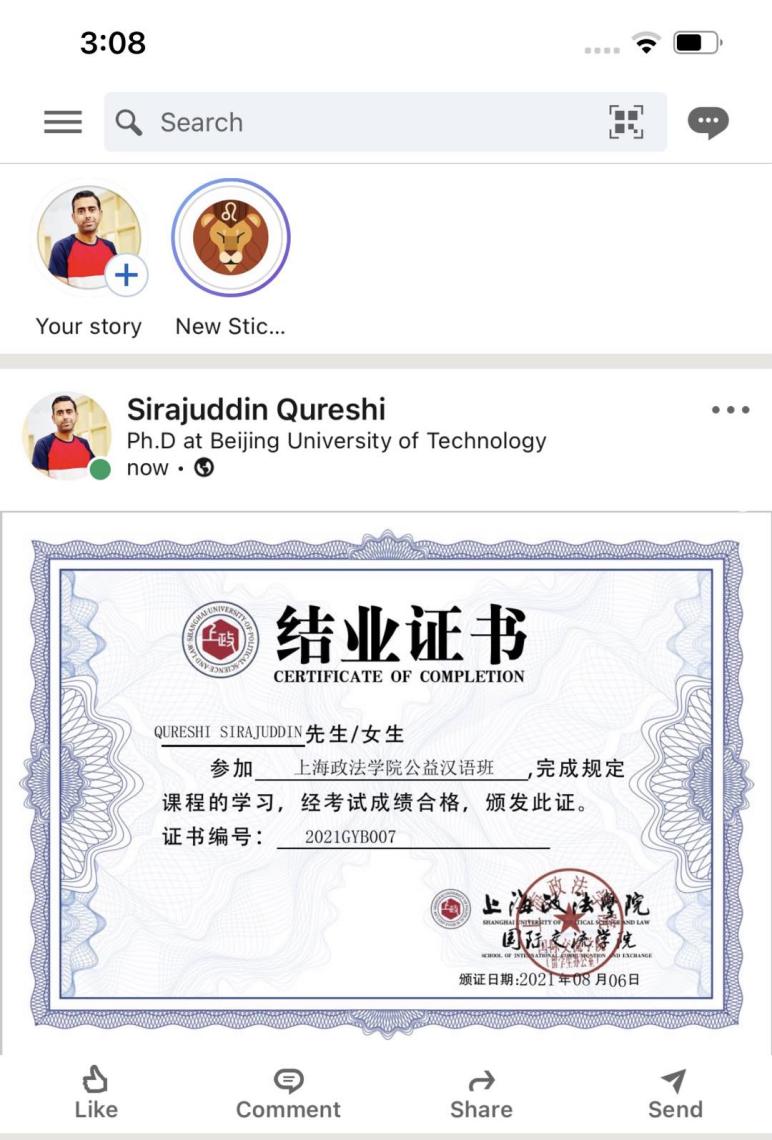Viewport: 772px width, 1140px height.
Task: View the New Stickers lion story
Action: pyautogui.click(x=231, y=240)
